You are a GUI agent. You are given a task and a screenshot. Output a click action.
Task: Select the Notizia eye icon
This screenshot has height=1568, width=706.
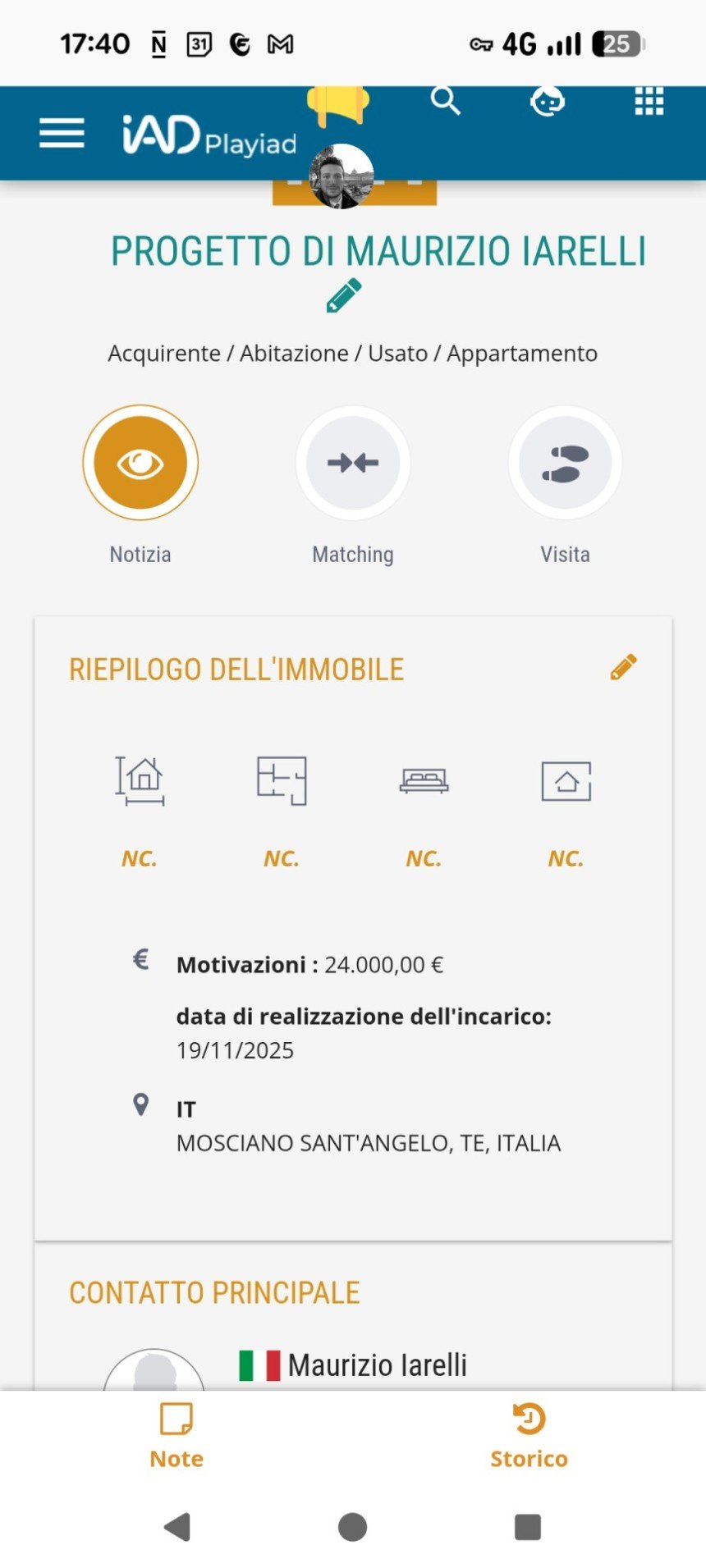(x=140, y=463)
